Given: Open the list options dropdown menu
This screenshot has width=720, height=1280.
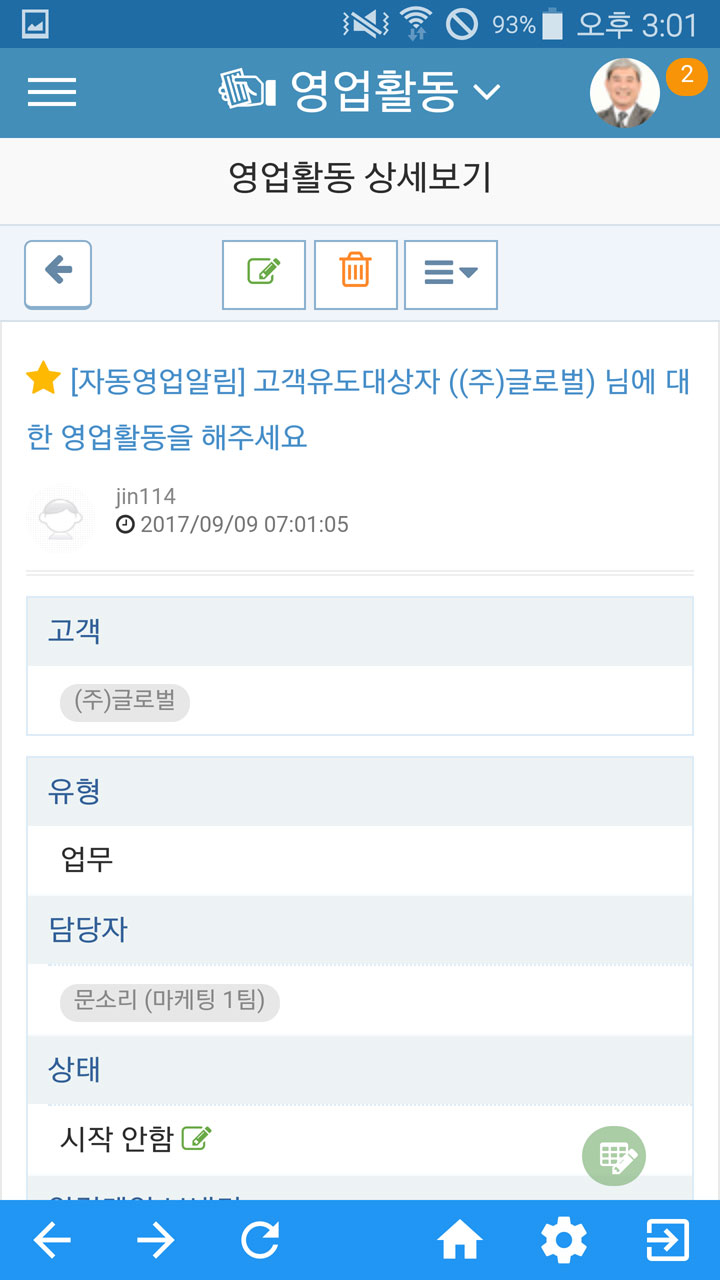Looking at the screenshot, I should [x=451, y=274].
